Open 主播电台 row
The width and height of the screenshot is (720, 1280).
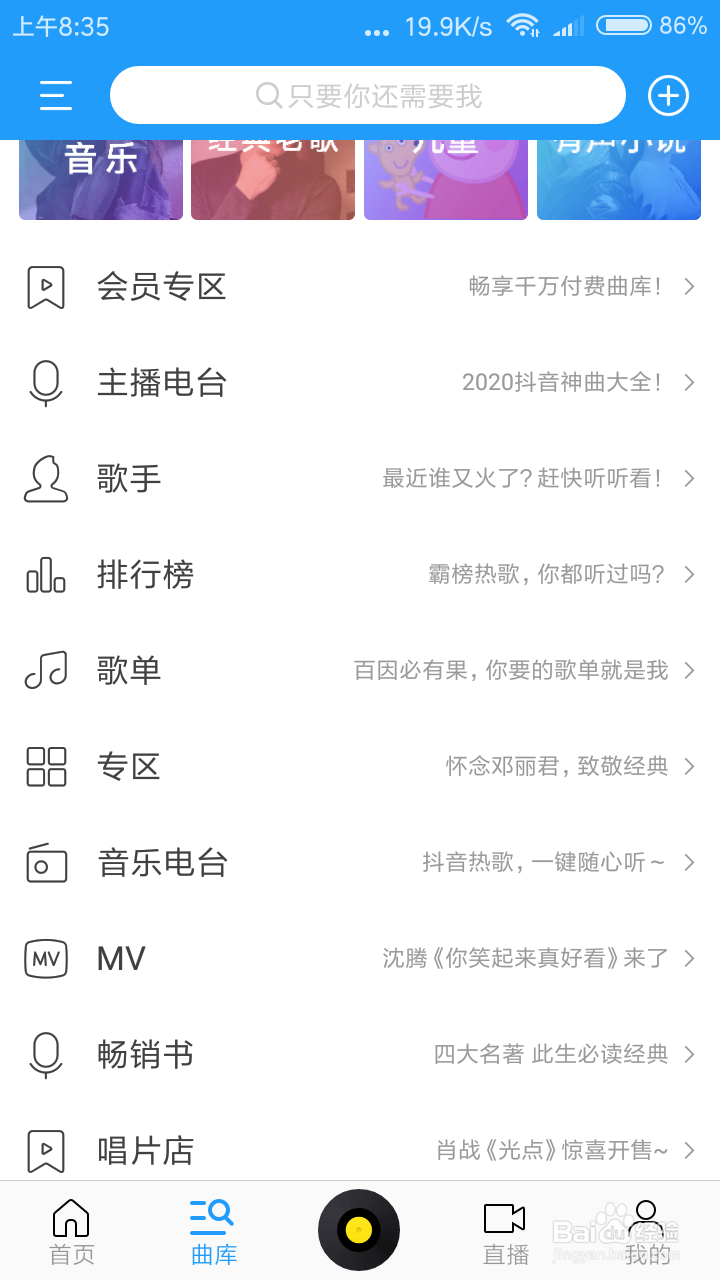[360, 383]
